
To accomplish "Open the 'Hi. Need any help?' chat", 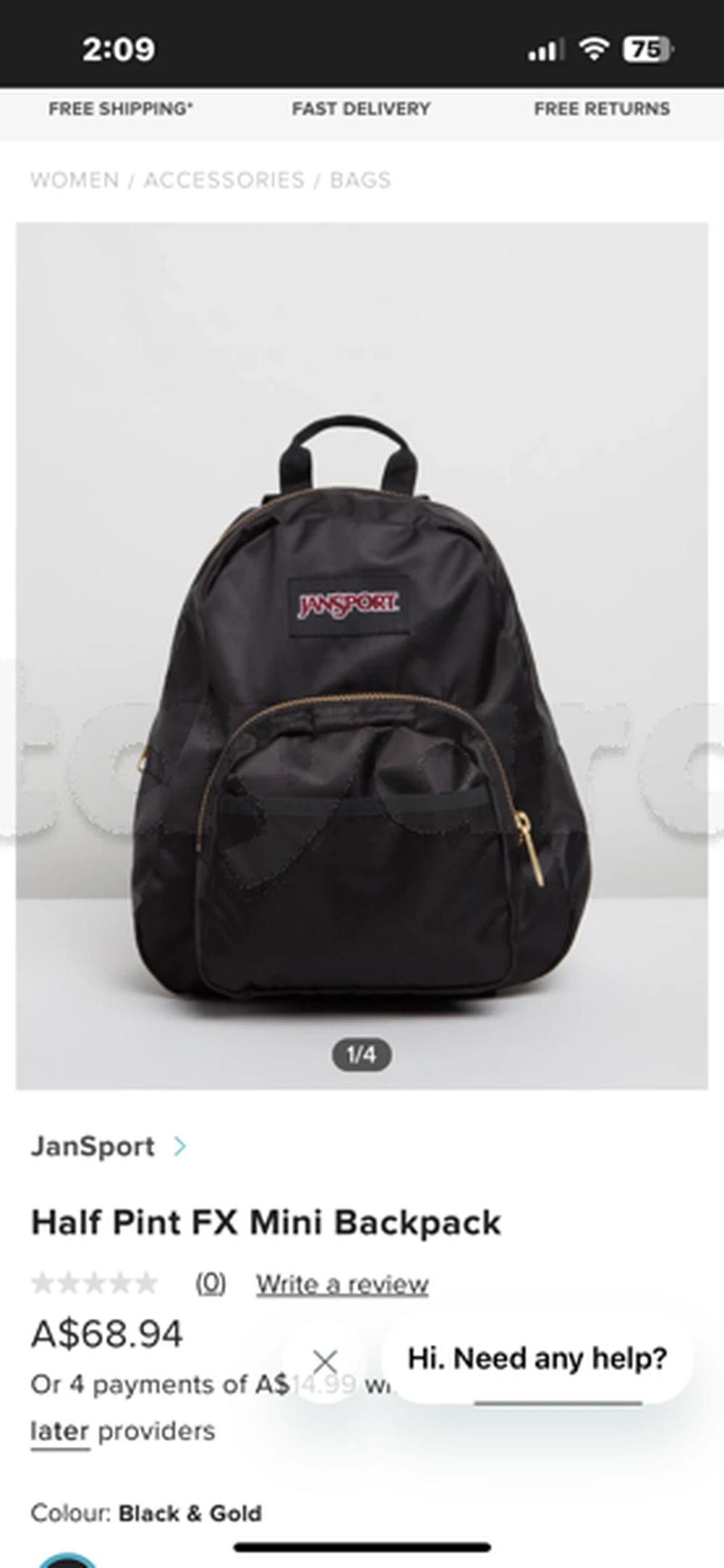I will pos(536,1358).
